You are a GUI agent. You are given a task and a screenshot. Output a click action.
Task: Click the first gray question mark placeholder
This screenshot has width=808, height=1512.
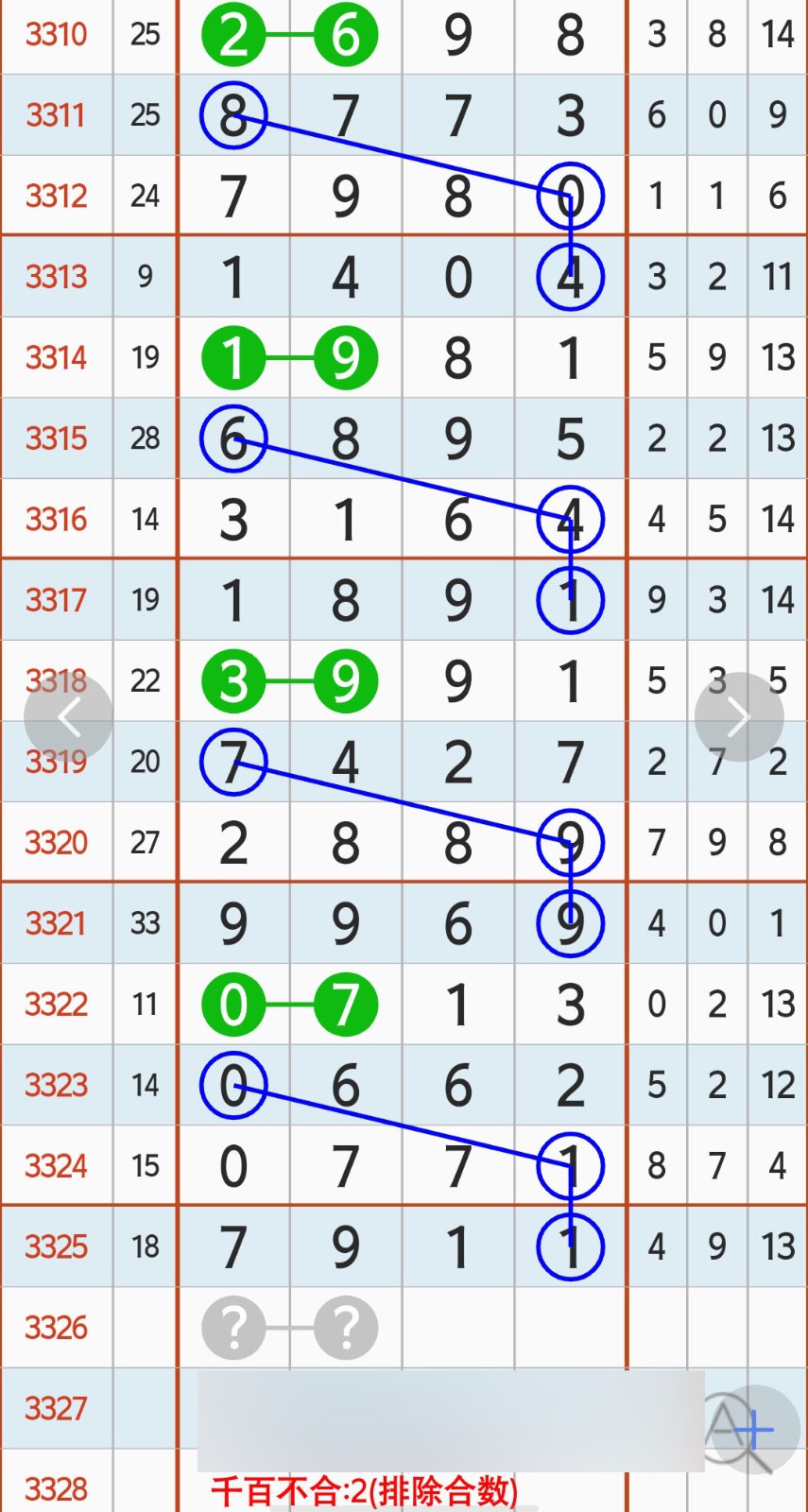click(233, 1328)
